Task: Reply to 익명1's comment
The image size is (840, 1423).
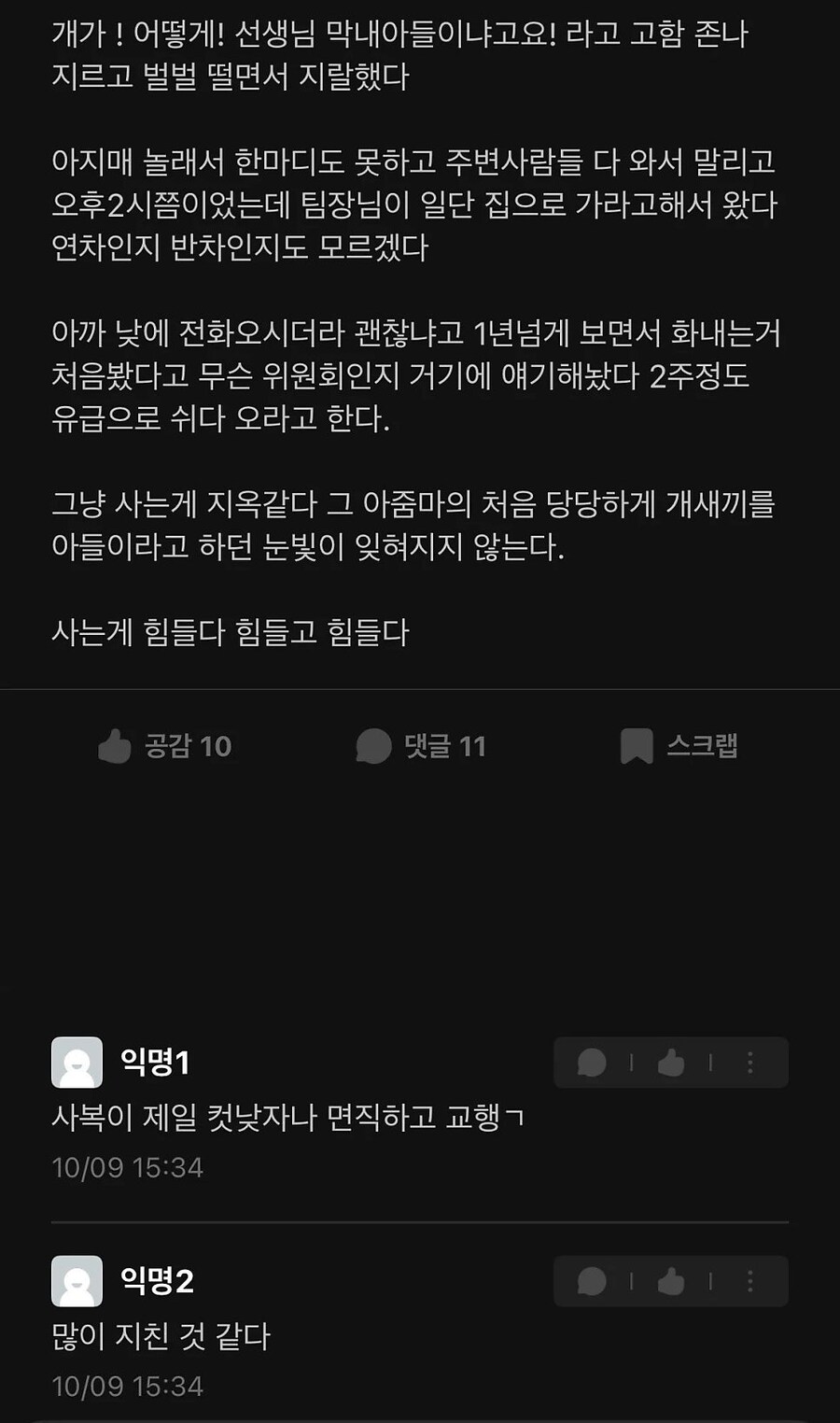Action: 592,1063
